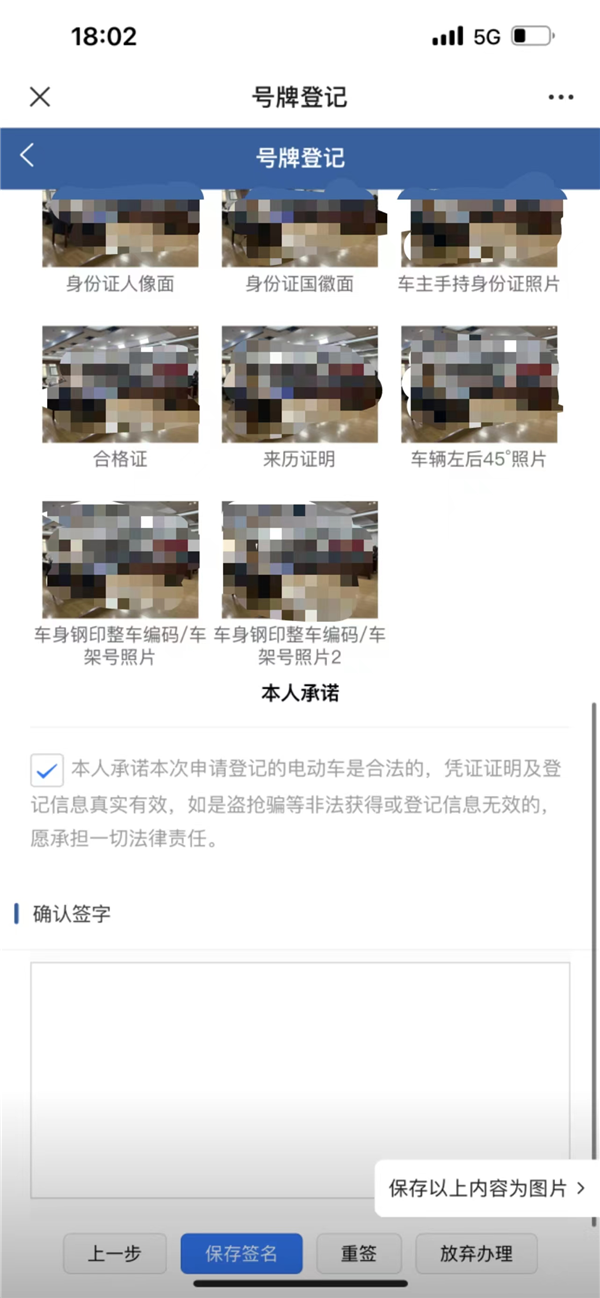Redo the signature with 重签
This screenshot has width=600, height=1298.
point(359,1254)
